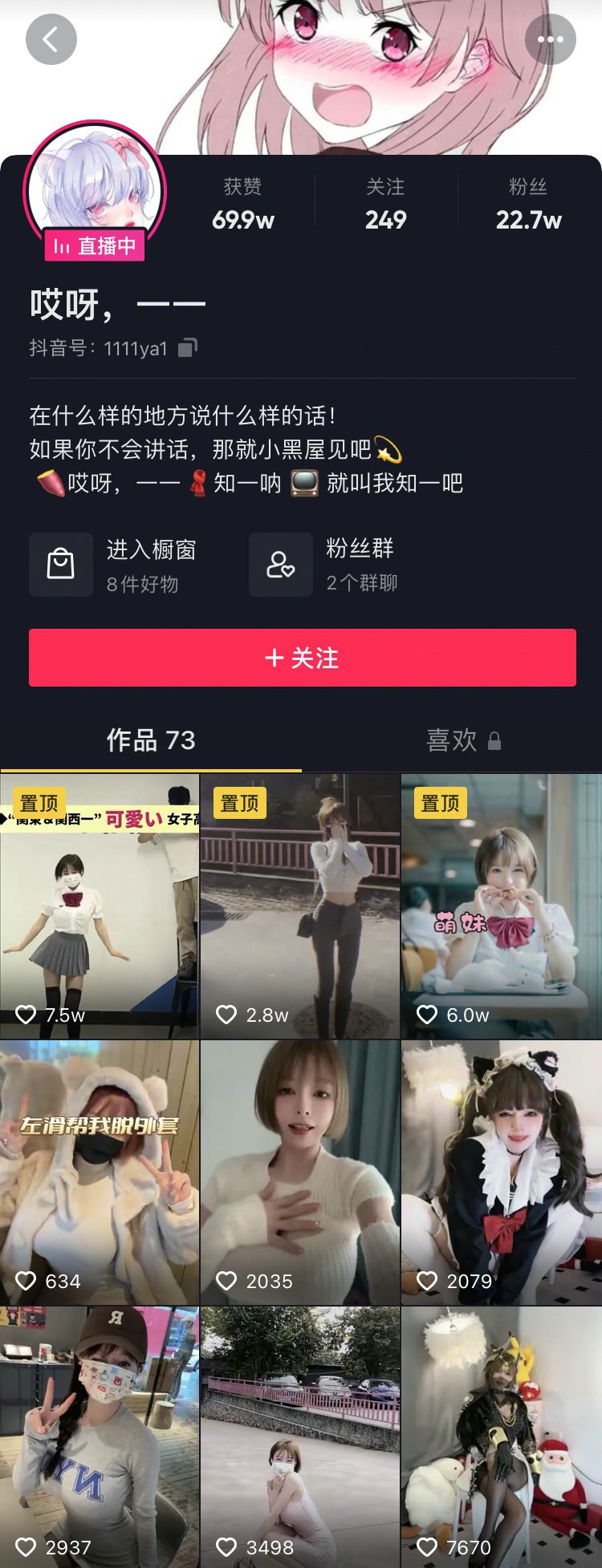
Task: Play pinned video with 2.8w likes
Action: click(x=300, y=906)
